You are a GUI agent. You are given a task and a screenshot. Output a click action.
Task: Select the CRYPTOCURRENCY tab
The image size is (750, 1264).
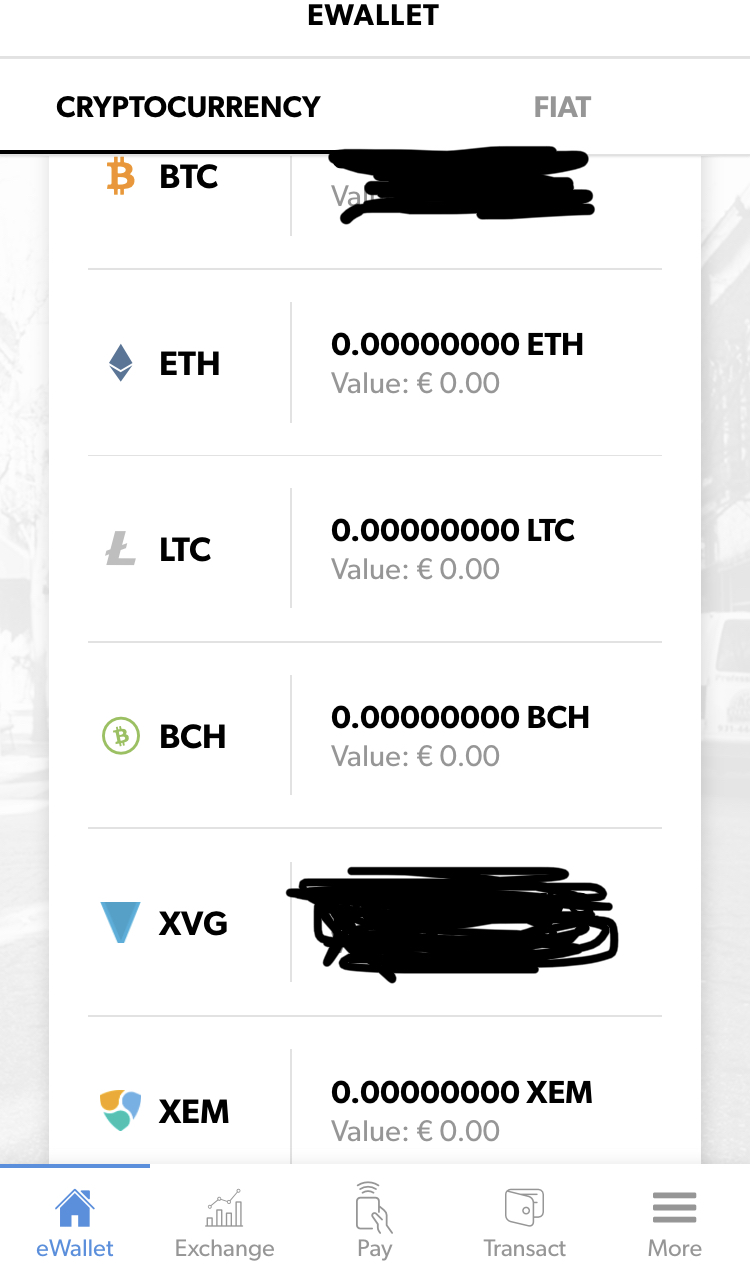[188, 107]
